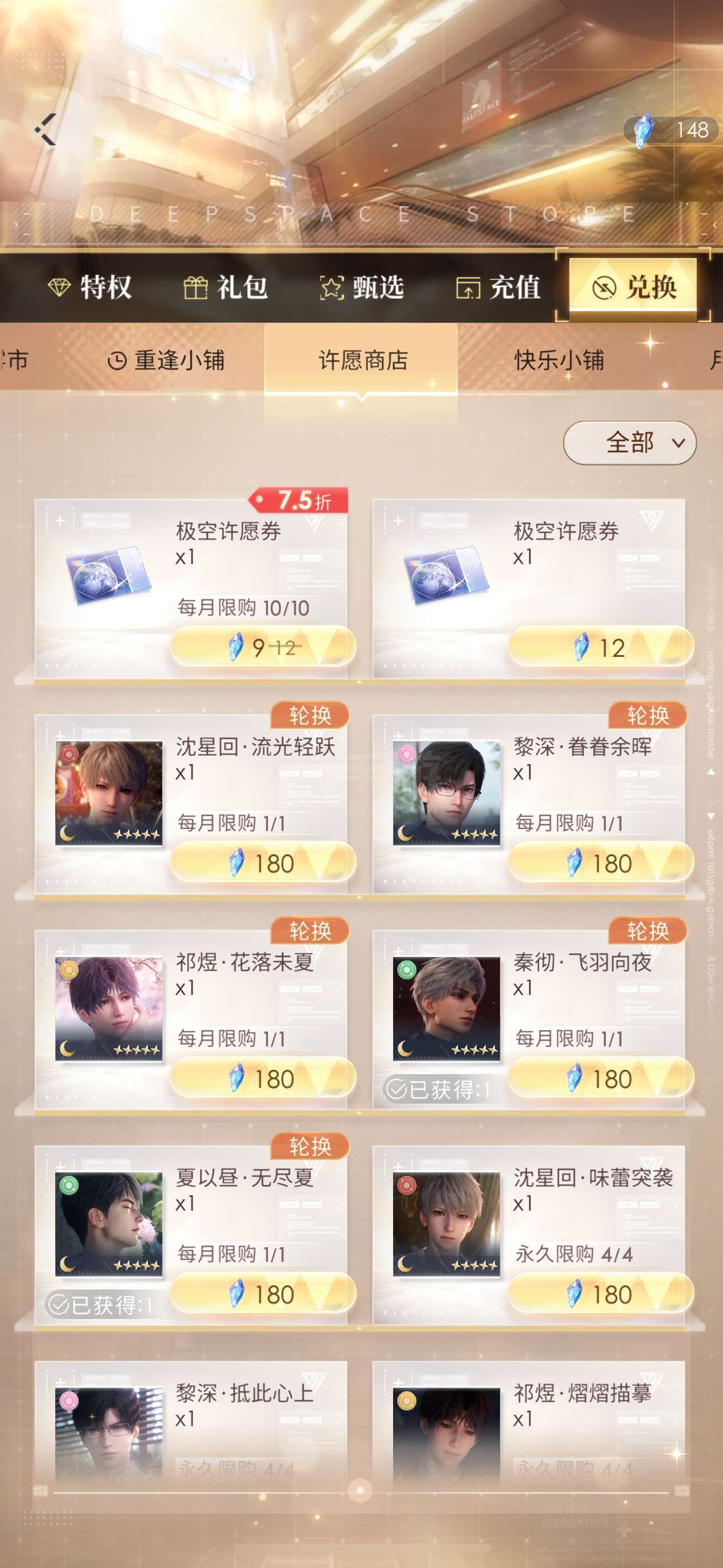Exchange 180 for 秦彻·飞羽向夜
Viewport: 723px width, 1568px height.
600,1078
